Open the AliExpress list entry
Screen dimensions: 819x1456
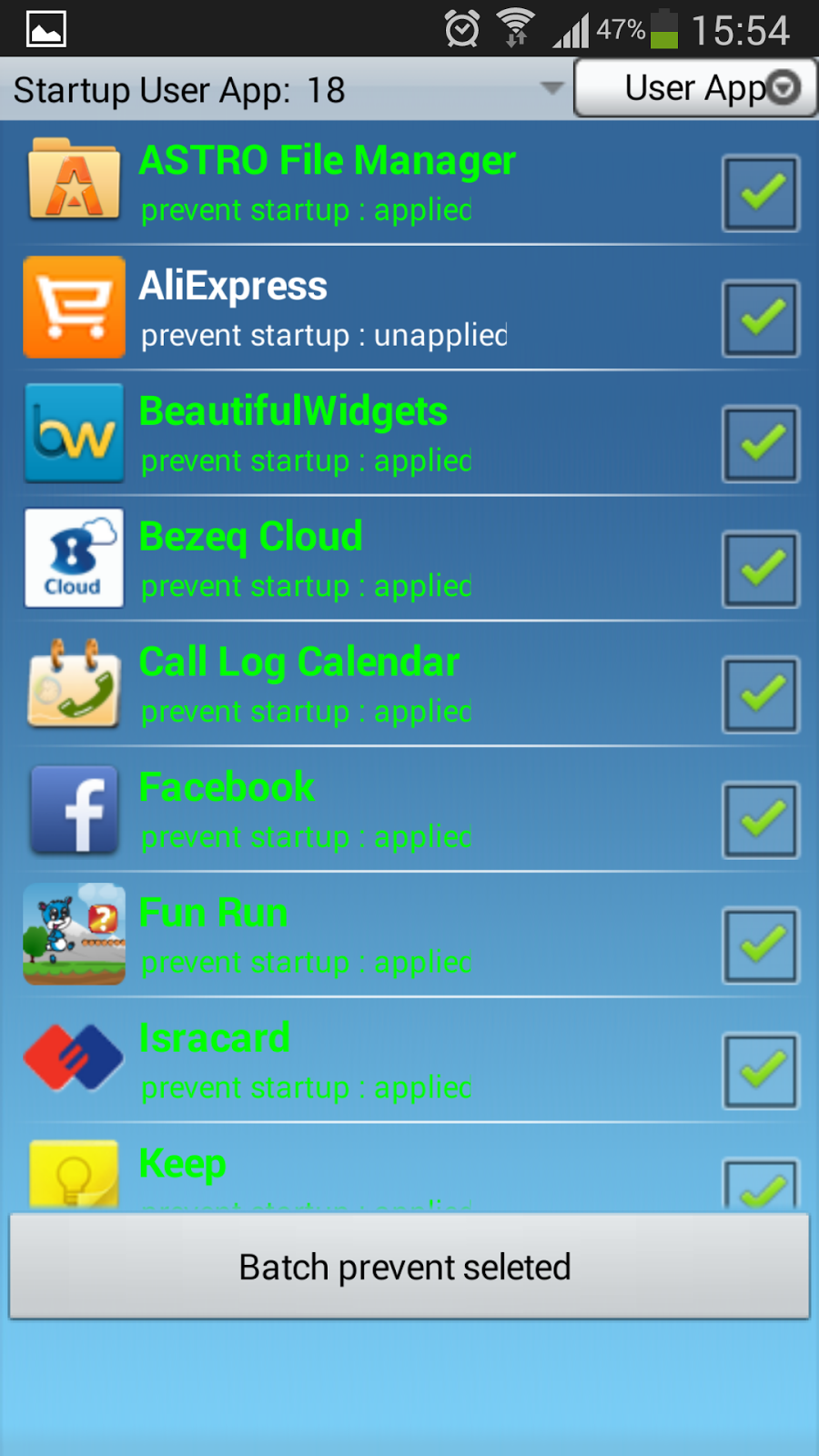tap(364, 308)
